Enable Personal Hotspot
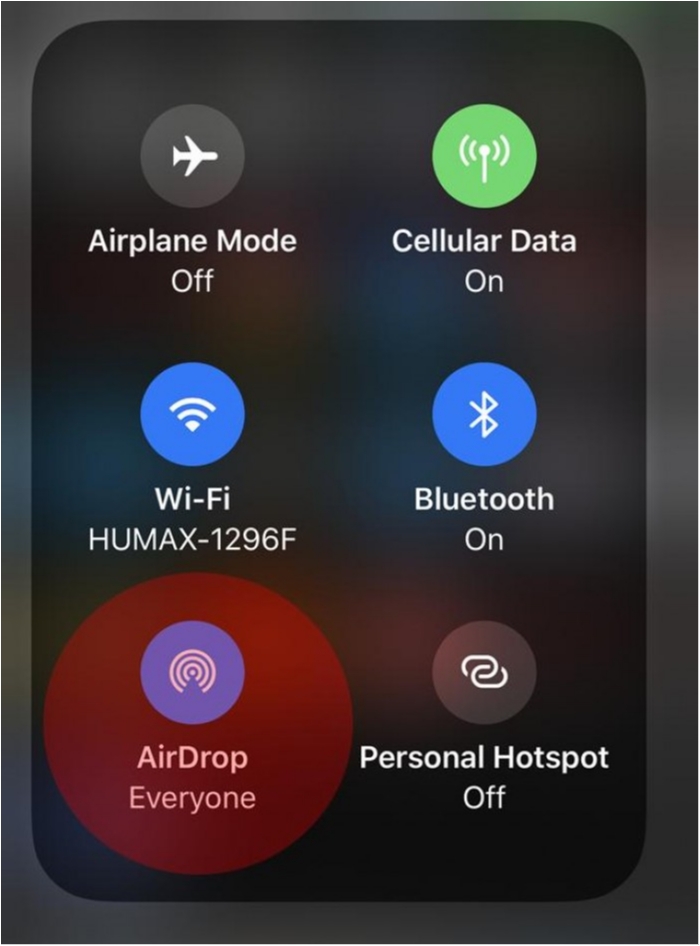The width and height of the screenshot is (700, 946). tap(484, 672)
